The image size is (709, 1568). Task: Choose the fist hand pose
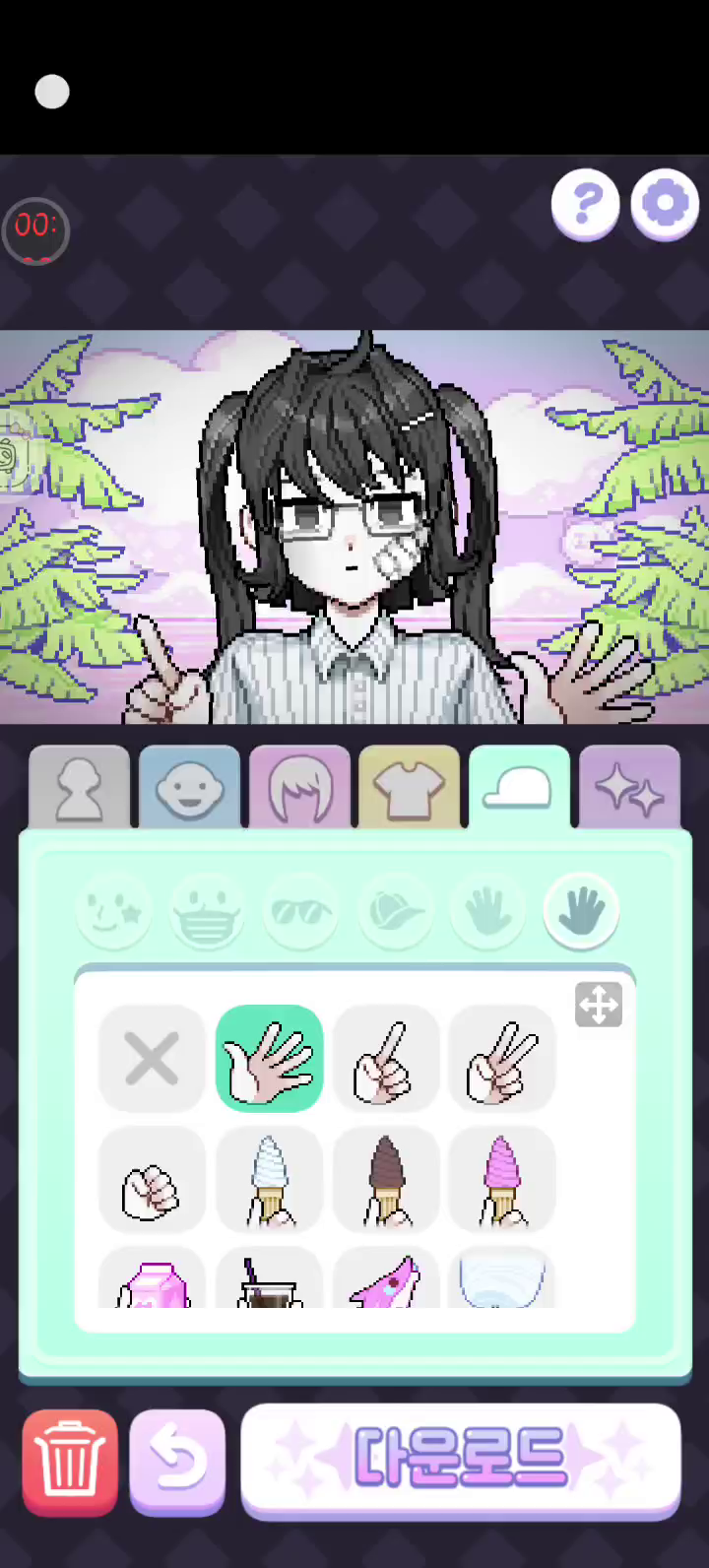click(x=152, y=1179)
